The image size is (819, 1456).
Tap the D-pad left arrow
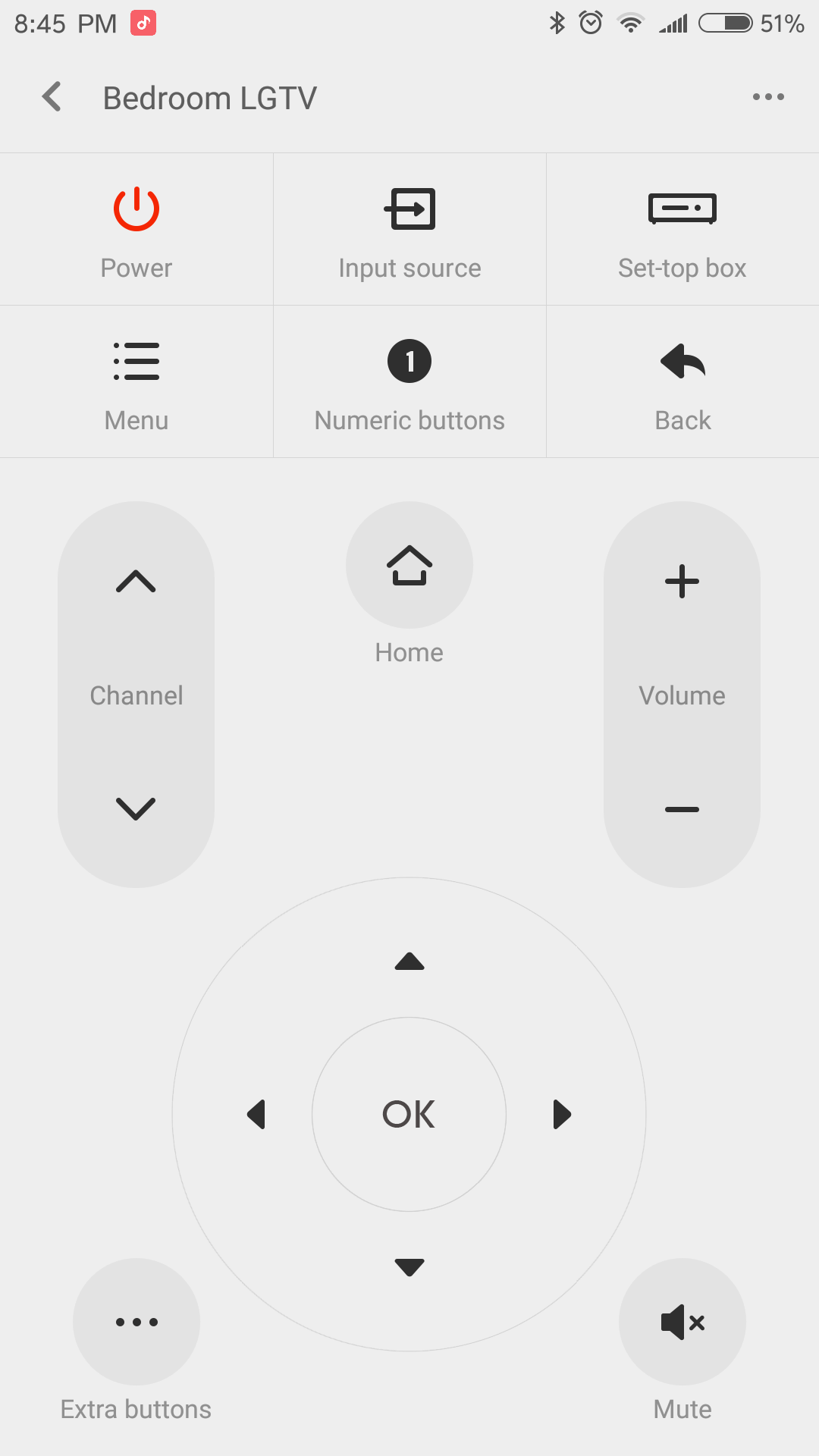click(256, 1114)
